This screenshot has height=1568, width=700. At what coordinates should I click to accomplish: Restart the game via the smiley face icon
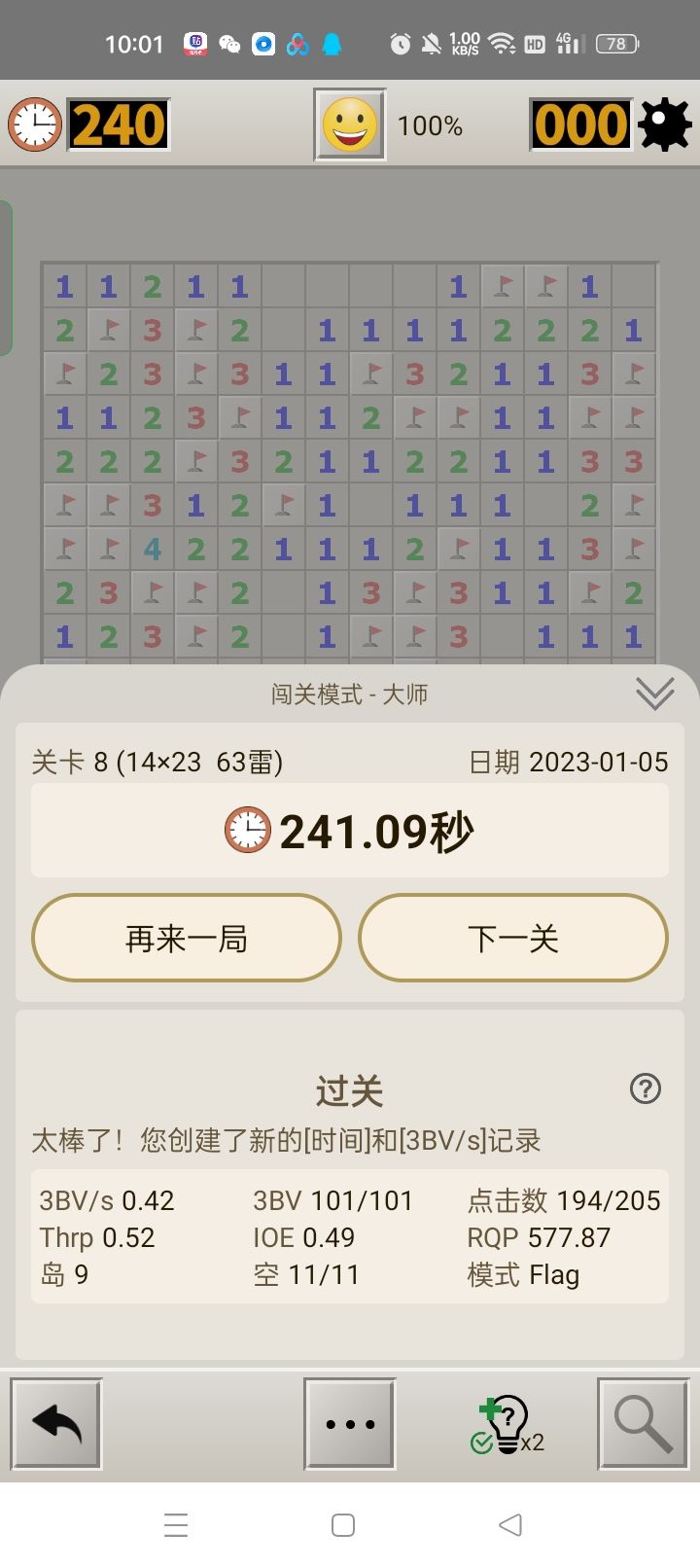point(348,125)
